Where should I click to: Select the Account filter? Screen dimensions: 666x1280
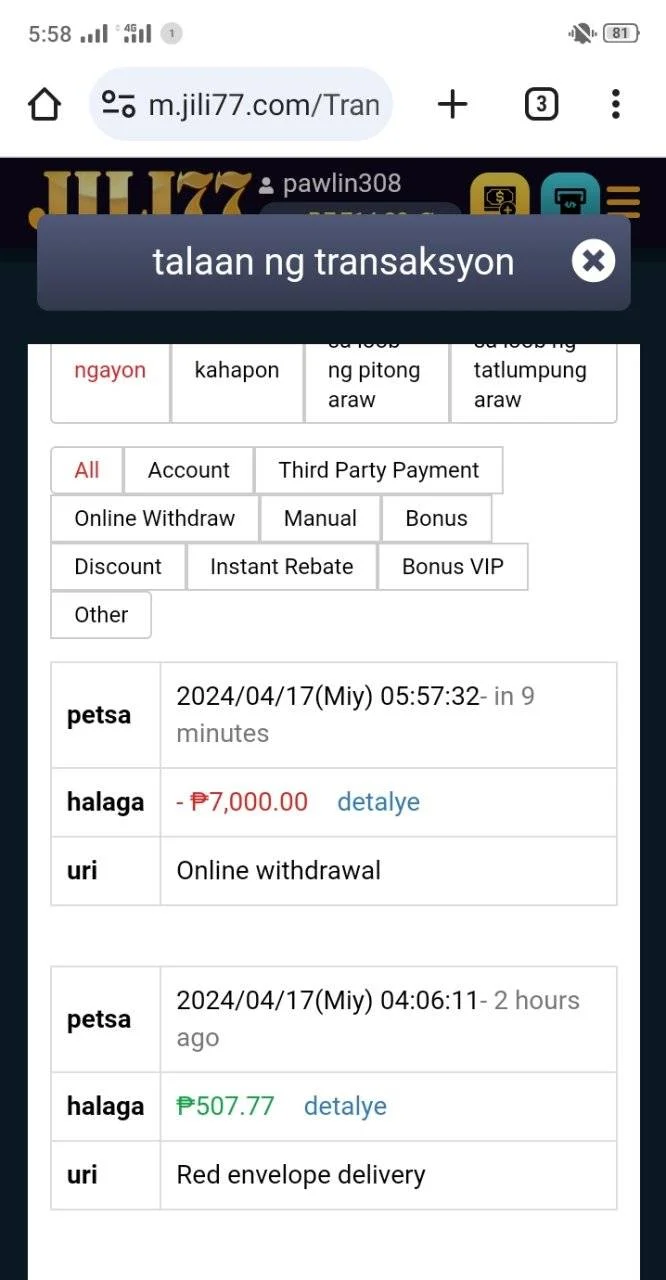[x=189, y=470]
